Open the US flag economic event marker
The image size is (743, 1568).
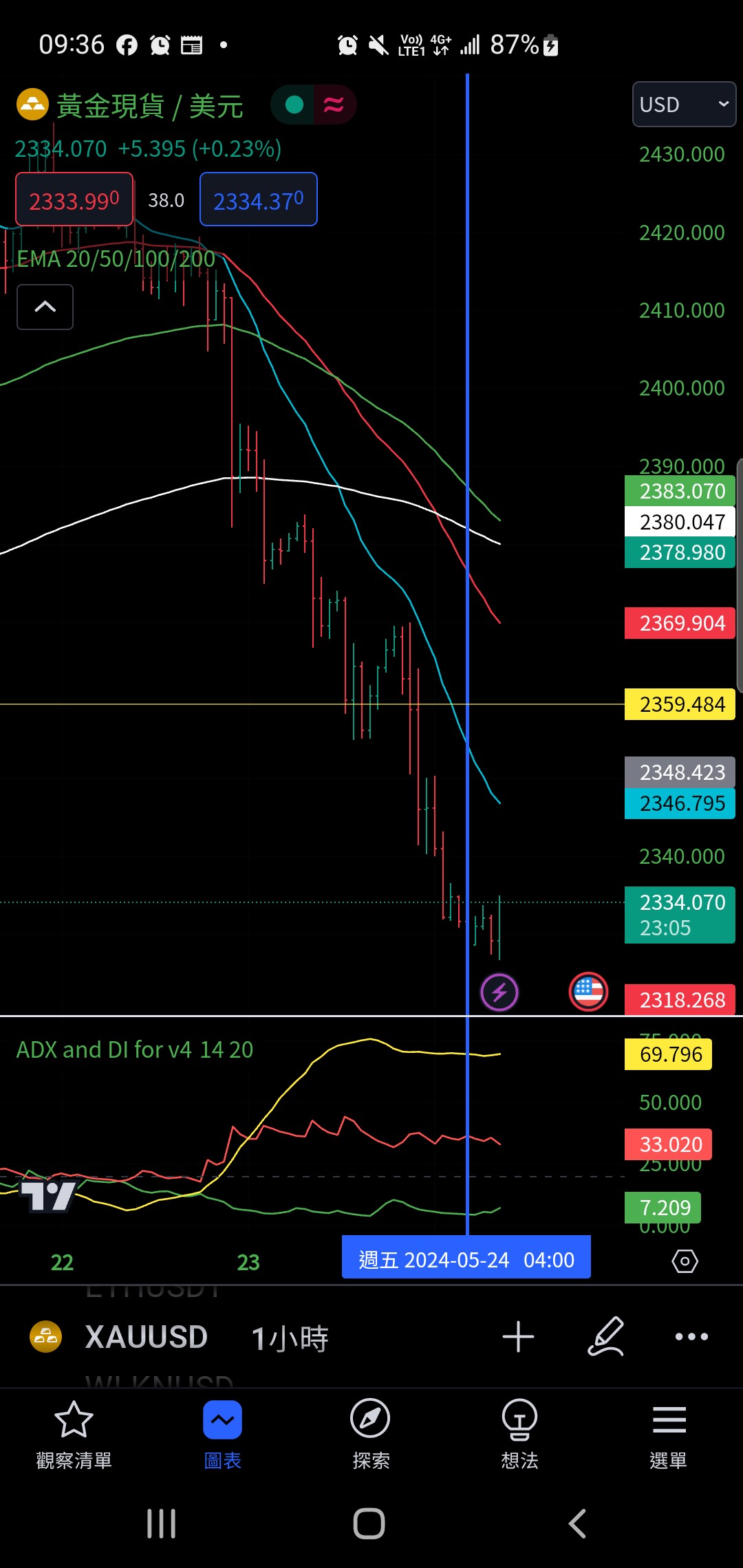(x=588, y=992)
